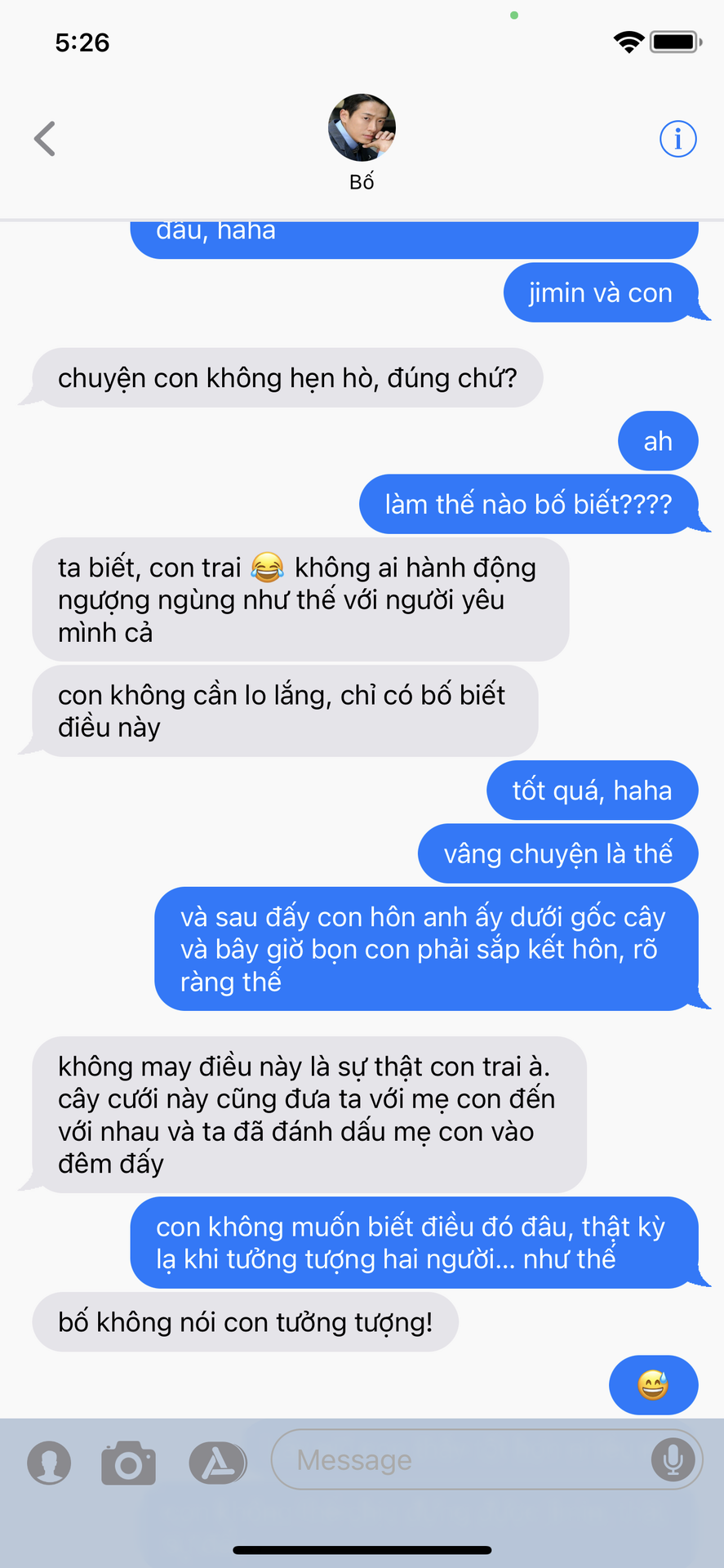This screenshot has height=1568, width=724.
Task: Open the contact silhouette icon beside camera
Action: (49, 1462)
